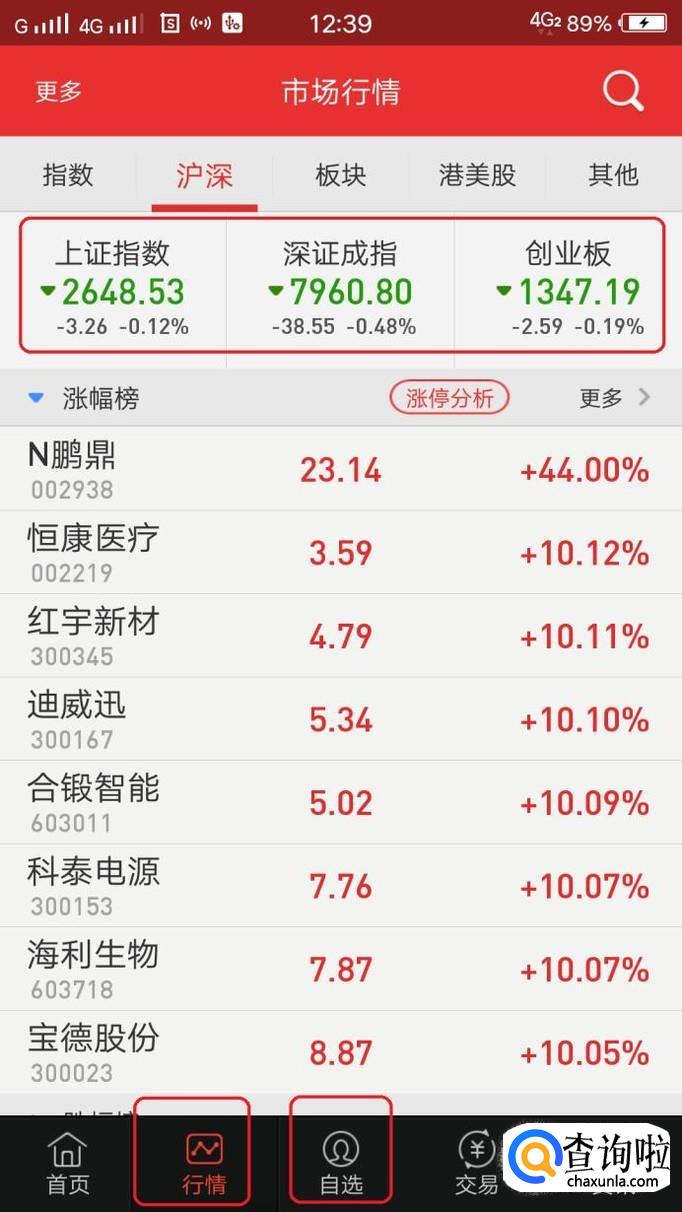Open the 交易 tab
Viewport: 682px width, 1212px height.
[476, 1165]
